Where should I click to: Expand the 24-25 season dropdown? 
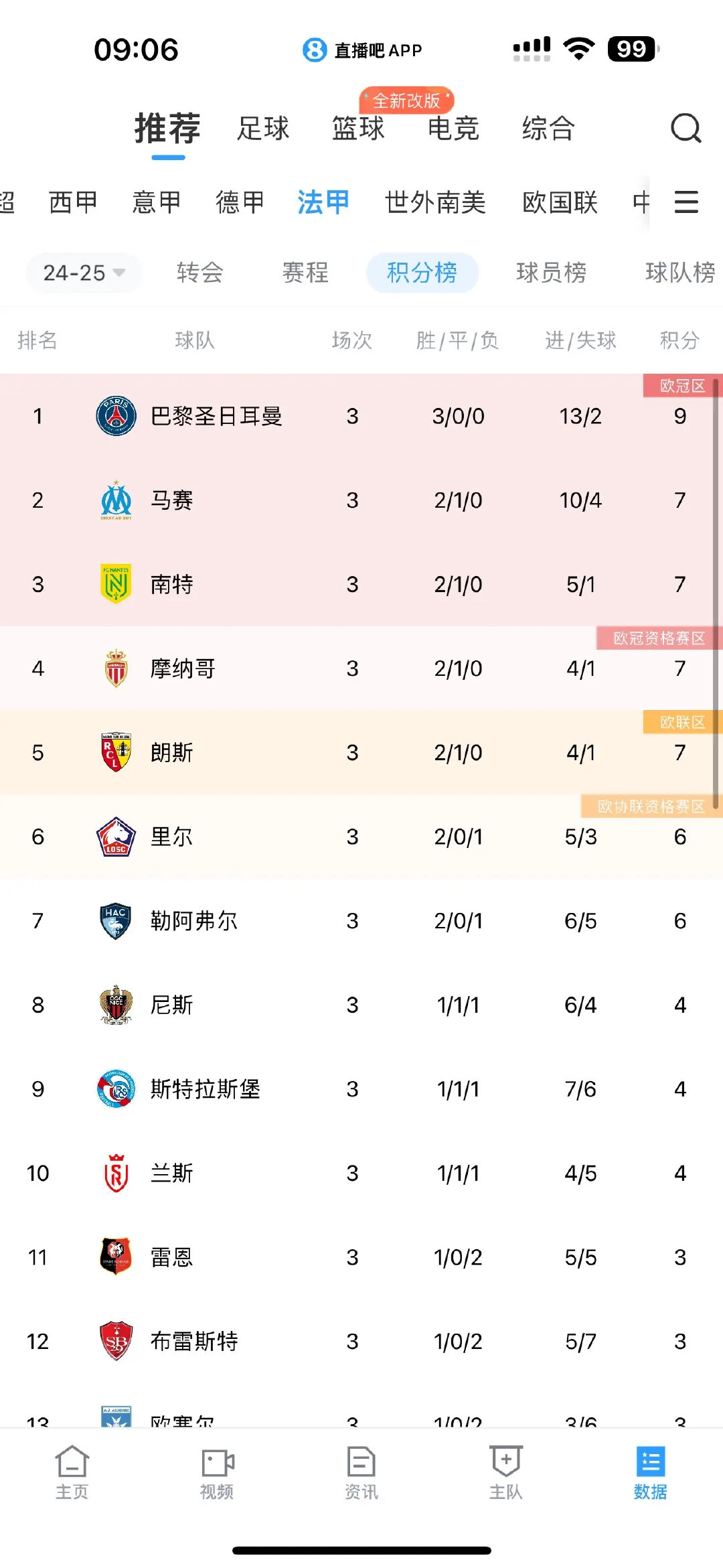coord(84,273)
